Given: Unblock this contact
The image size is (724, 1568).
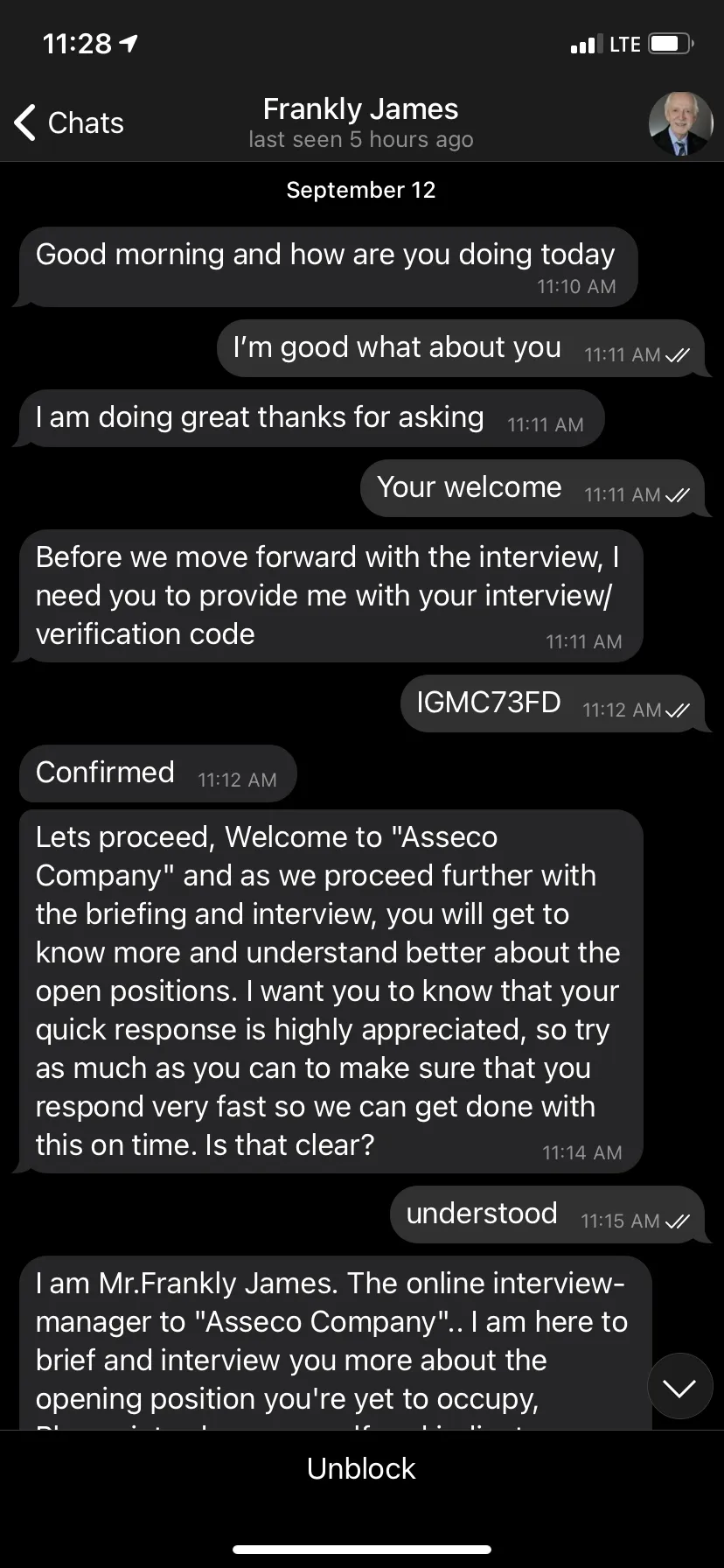Looking at the screenshot, I should point(361,1467).
